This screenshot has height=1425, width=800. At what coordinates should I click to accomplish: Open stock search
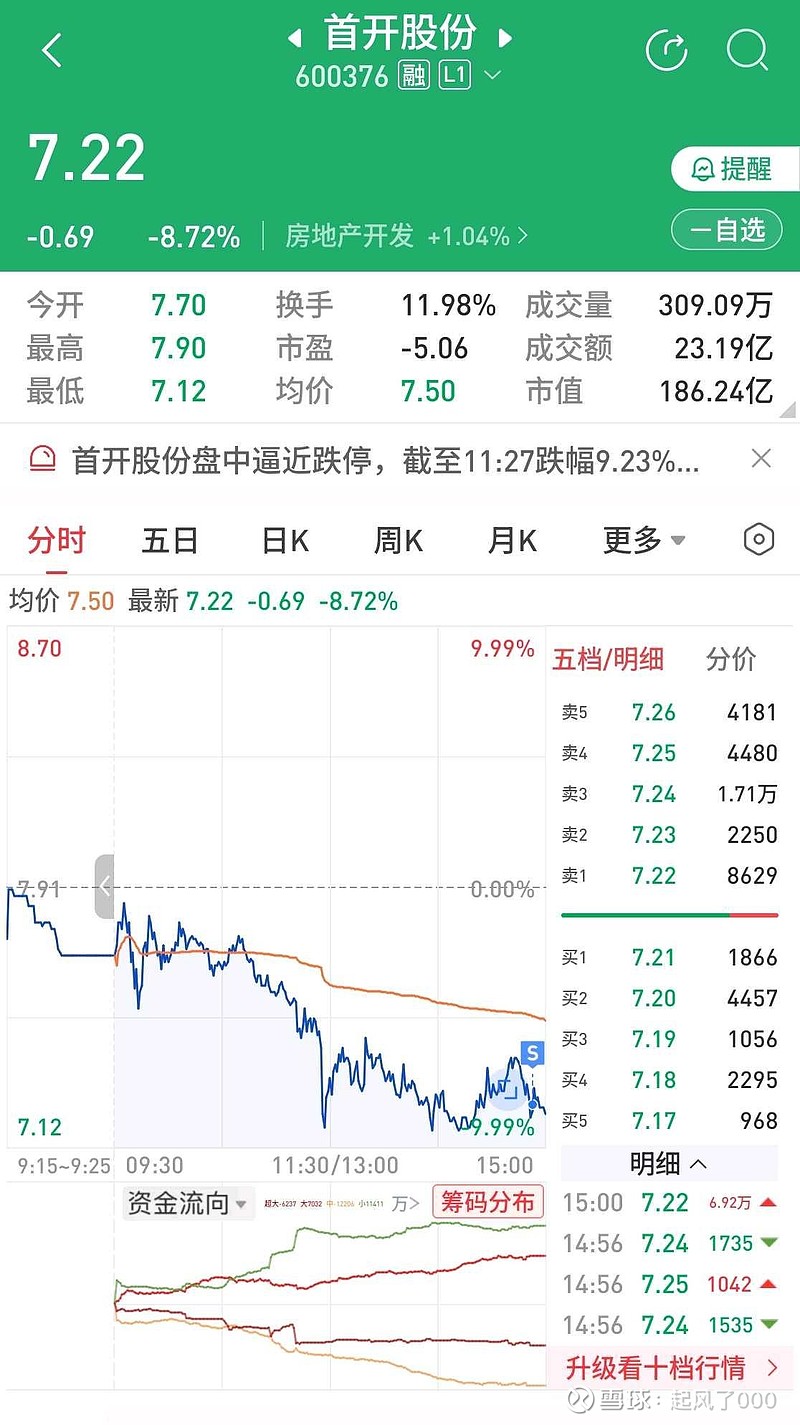tap(746, 50)
